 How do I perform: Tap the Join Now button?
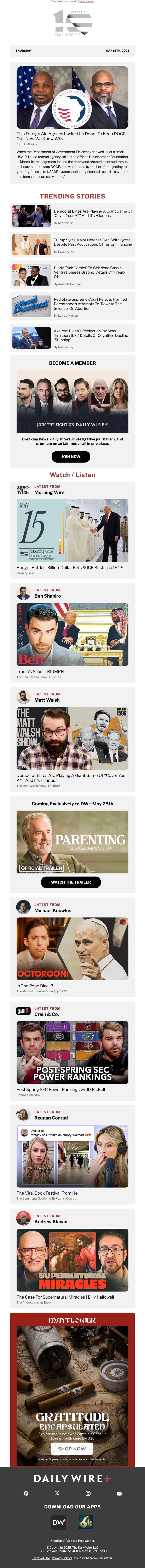(71, 456)
